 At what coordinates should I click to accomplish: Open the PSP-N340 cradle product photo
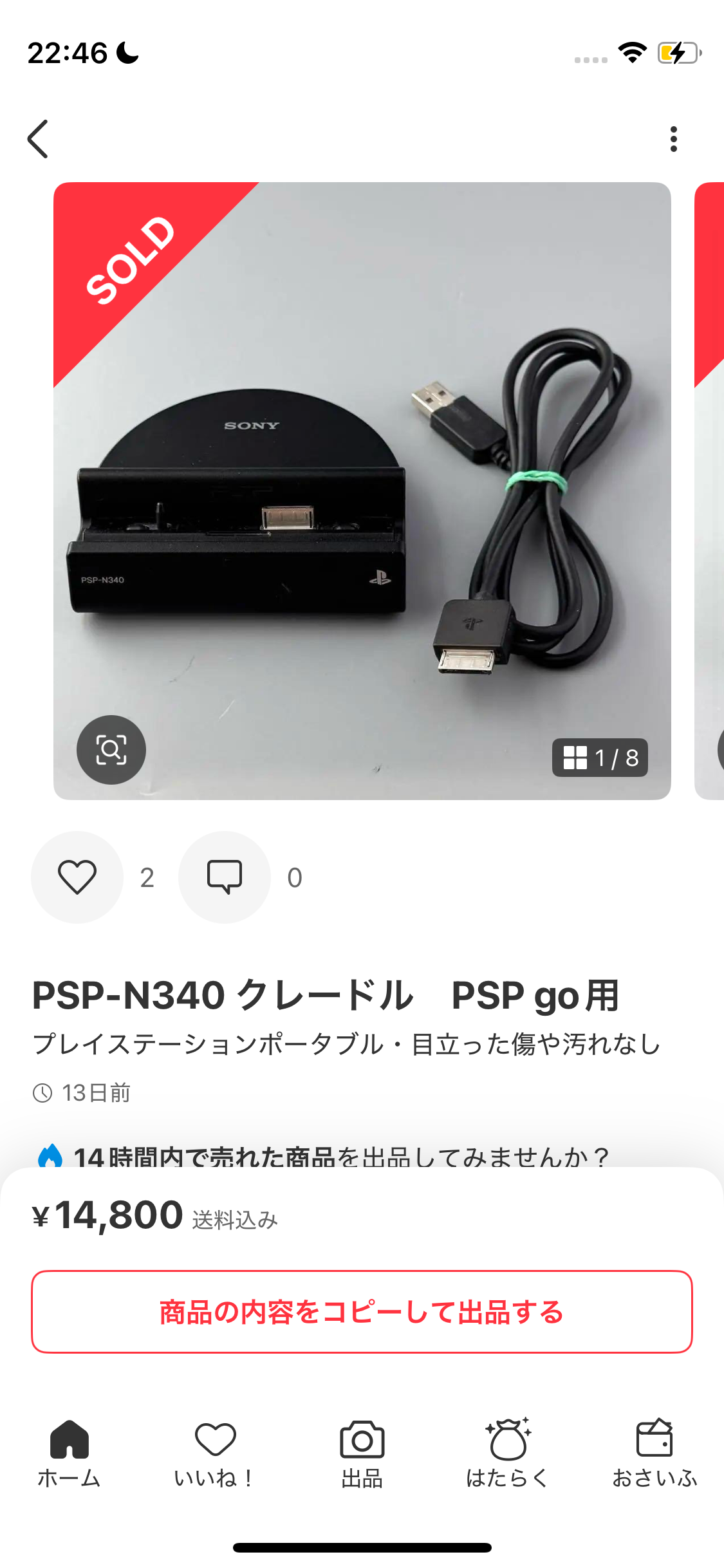click(x=362, y=491)
